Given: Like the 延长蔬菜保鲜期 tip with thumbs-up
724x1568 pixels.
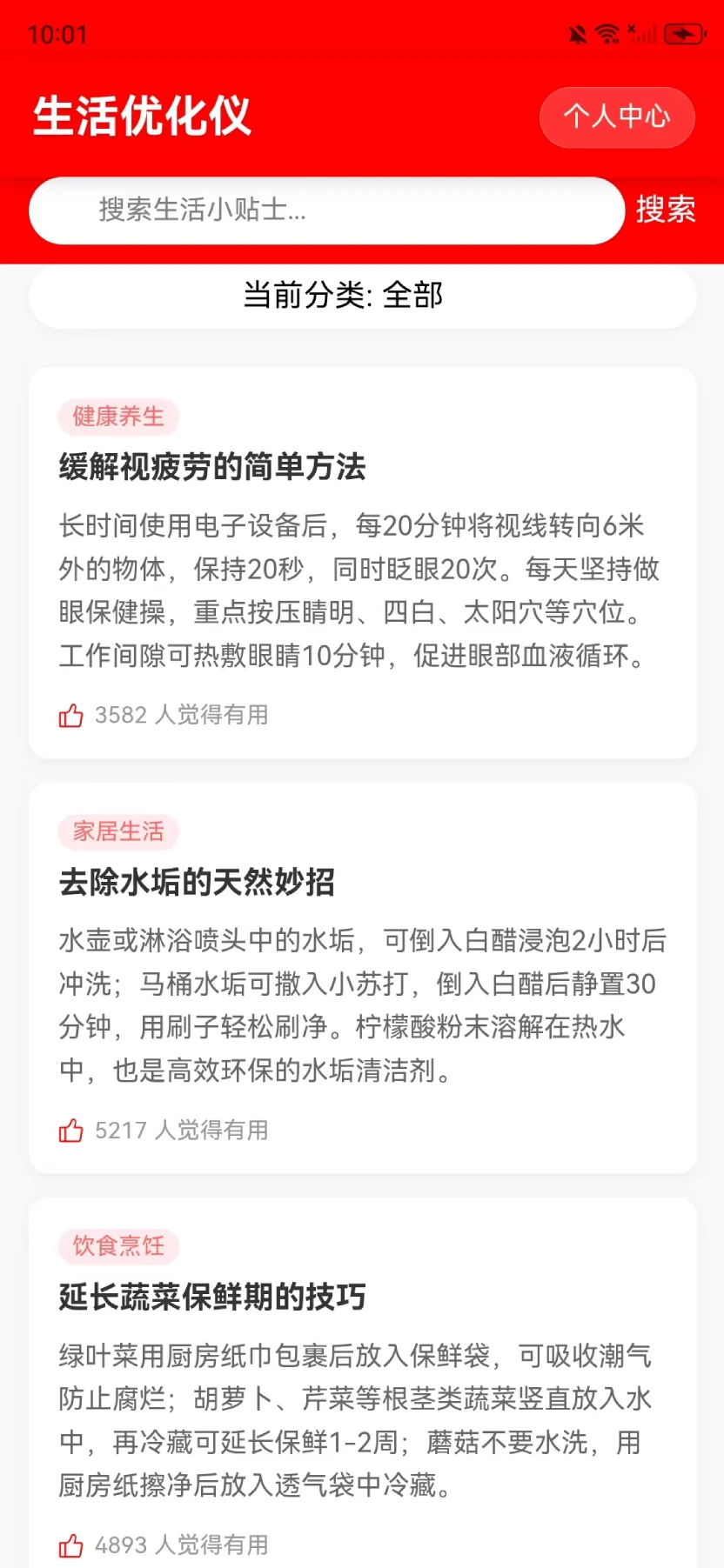Looking at the screenshot, I should (71, 1545).
